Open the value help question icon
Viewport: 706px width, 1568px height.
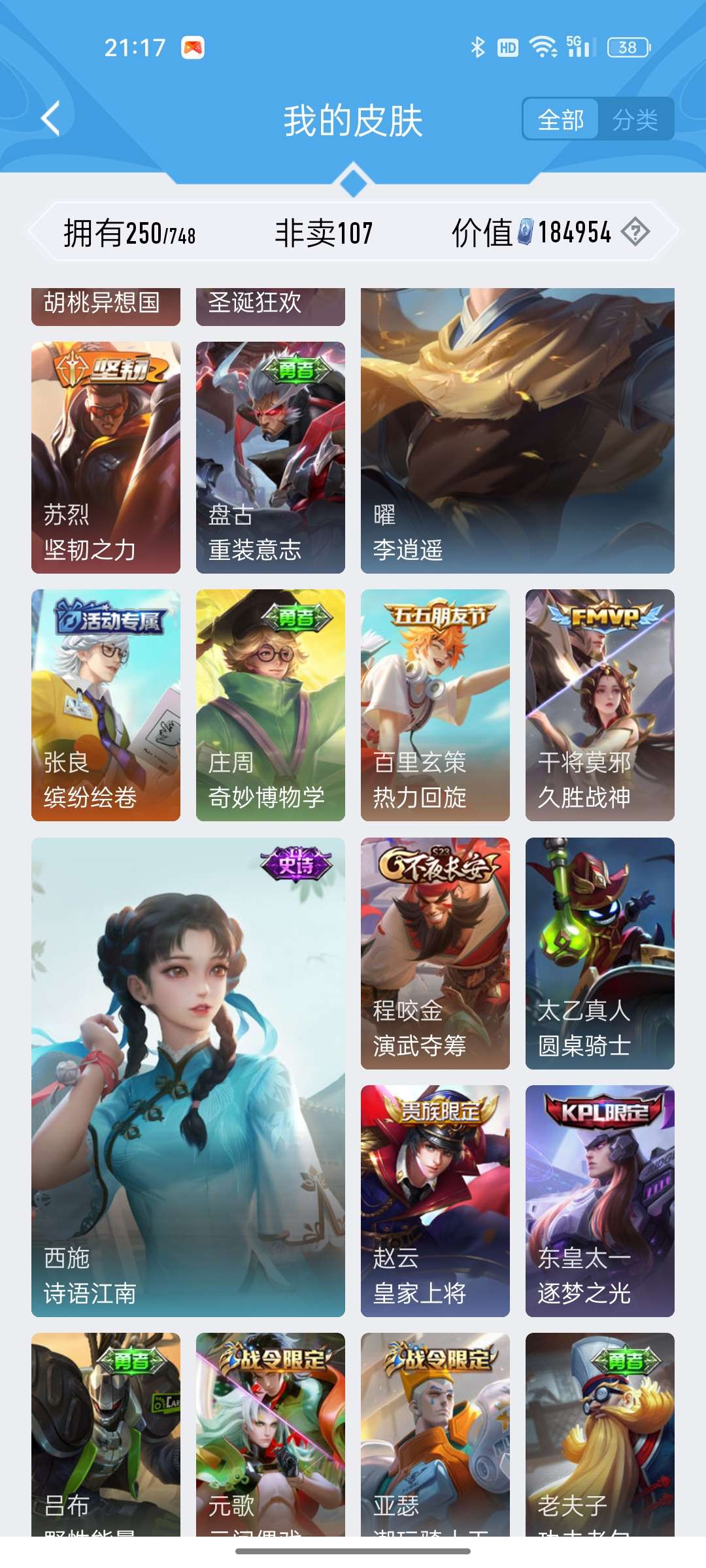tap(635, 232)
